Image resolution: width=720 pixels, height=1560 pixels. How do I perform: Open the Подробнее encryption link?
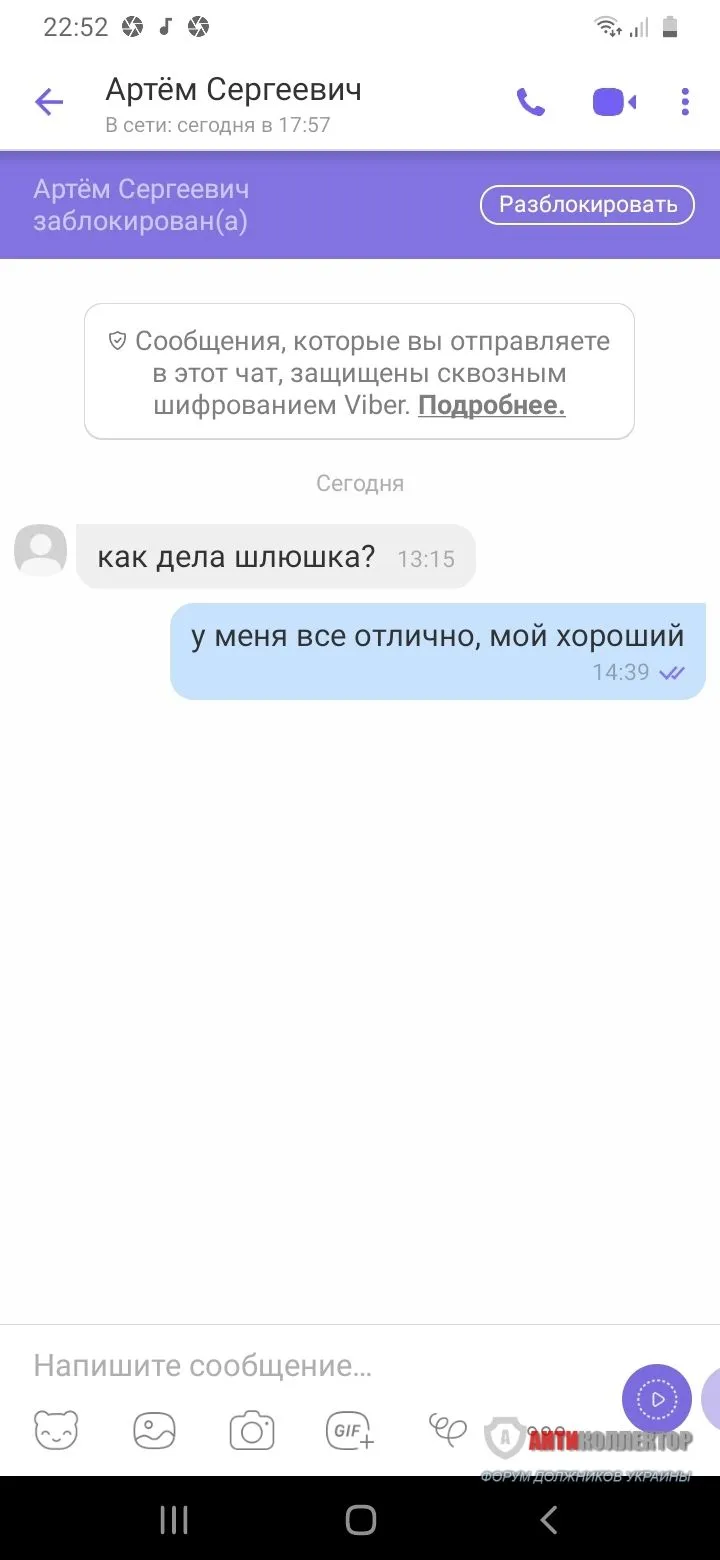(x=491, y=406)
